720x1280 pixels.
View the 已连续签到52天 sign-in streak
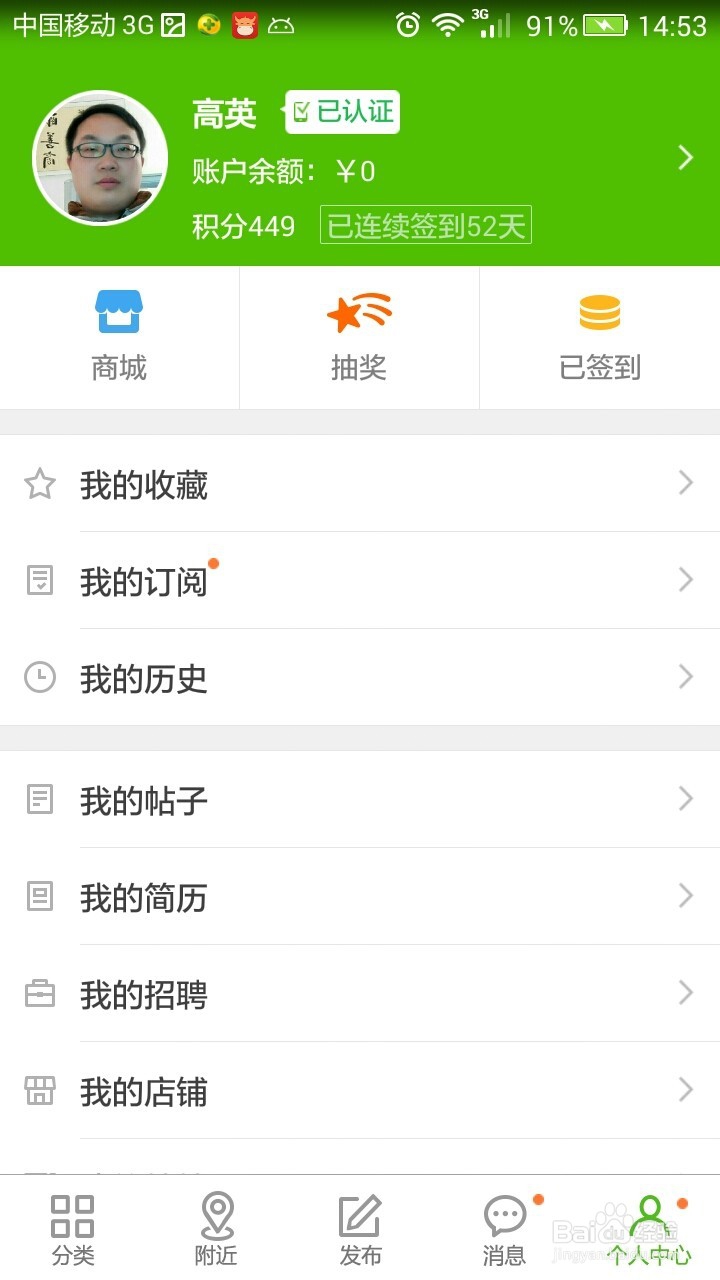coord(426,225)
